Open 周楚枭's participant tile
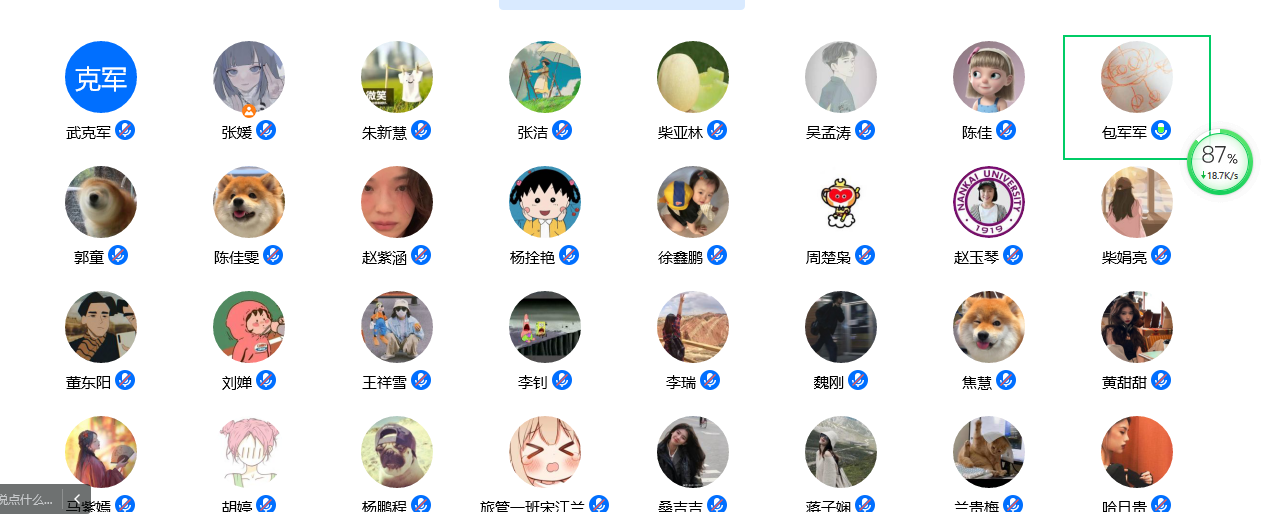1272x530 pixels. [841, 202]
